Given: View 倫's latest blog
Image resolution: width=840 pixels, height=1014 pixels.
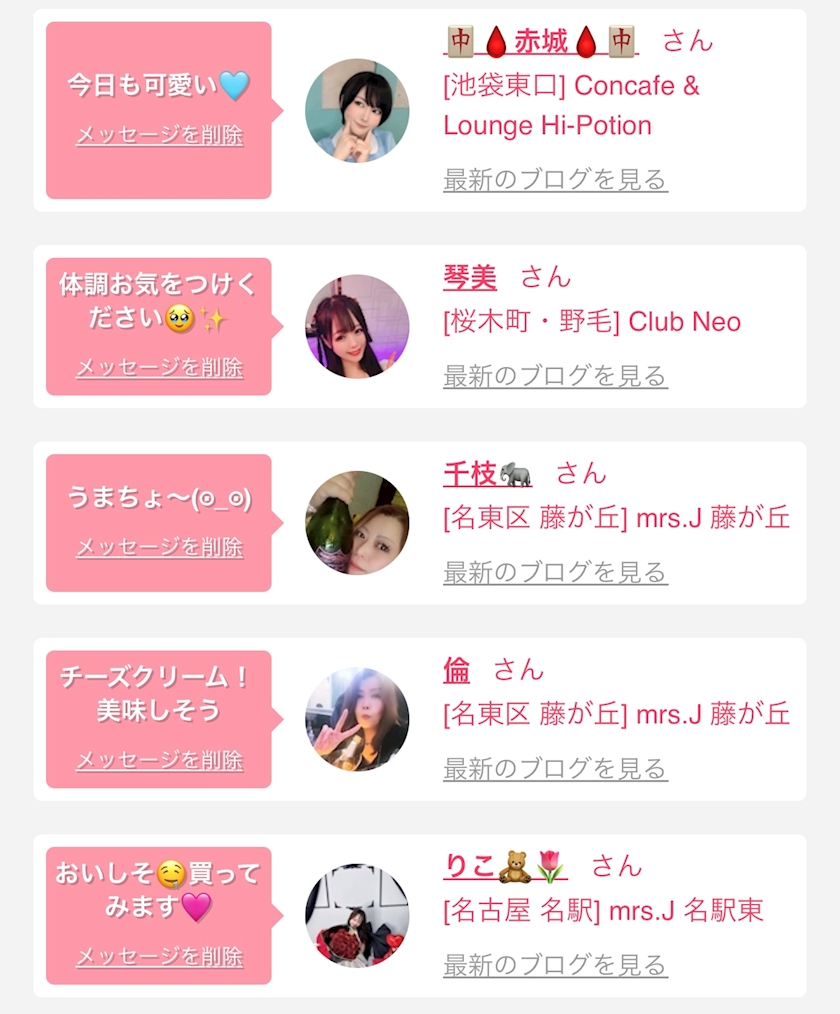Looking at the screenshot, I should [555, 769].
